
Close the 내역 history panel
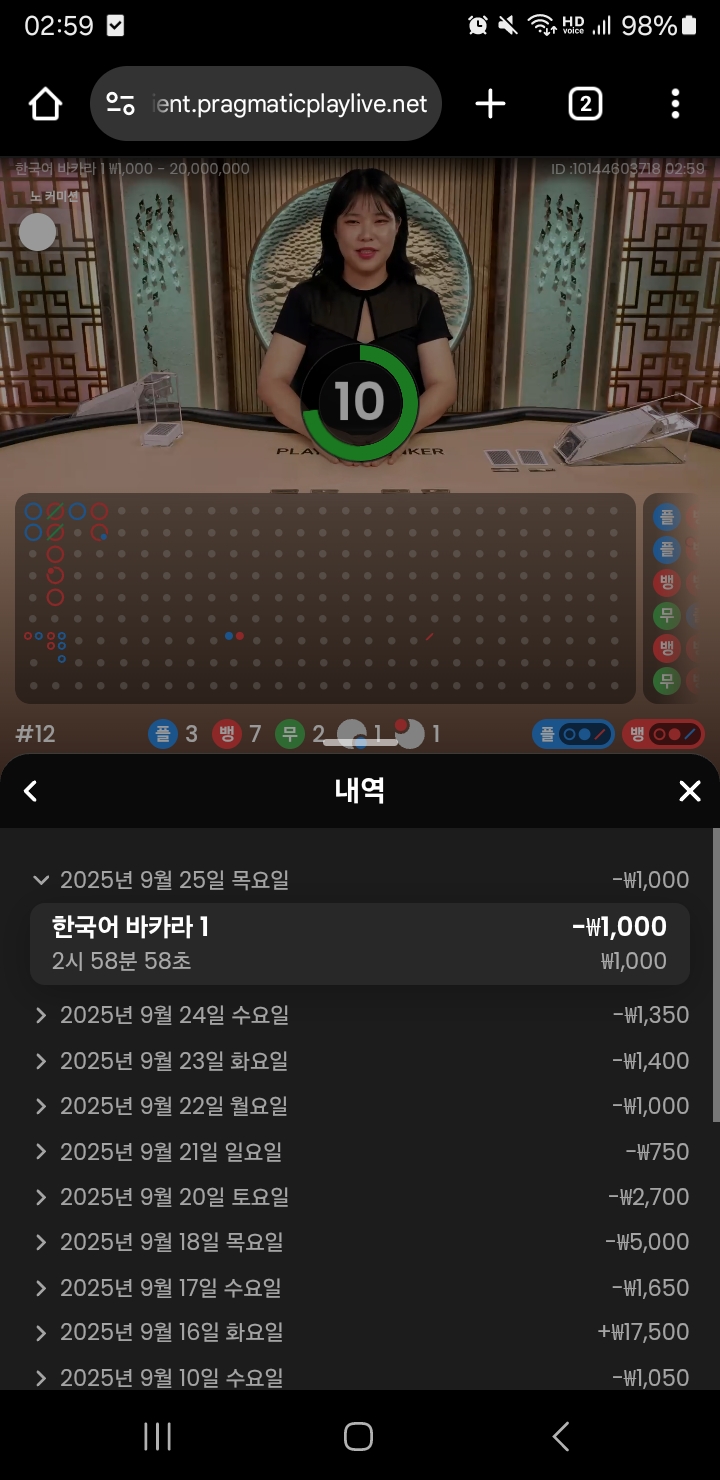689,791
